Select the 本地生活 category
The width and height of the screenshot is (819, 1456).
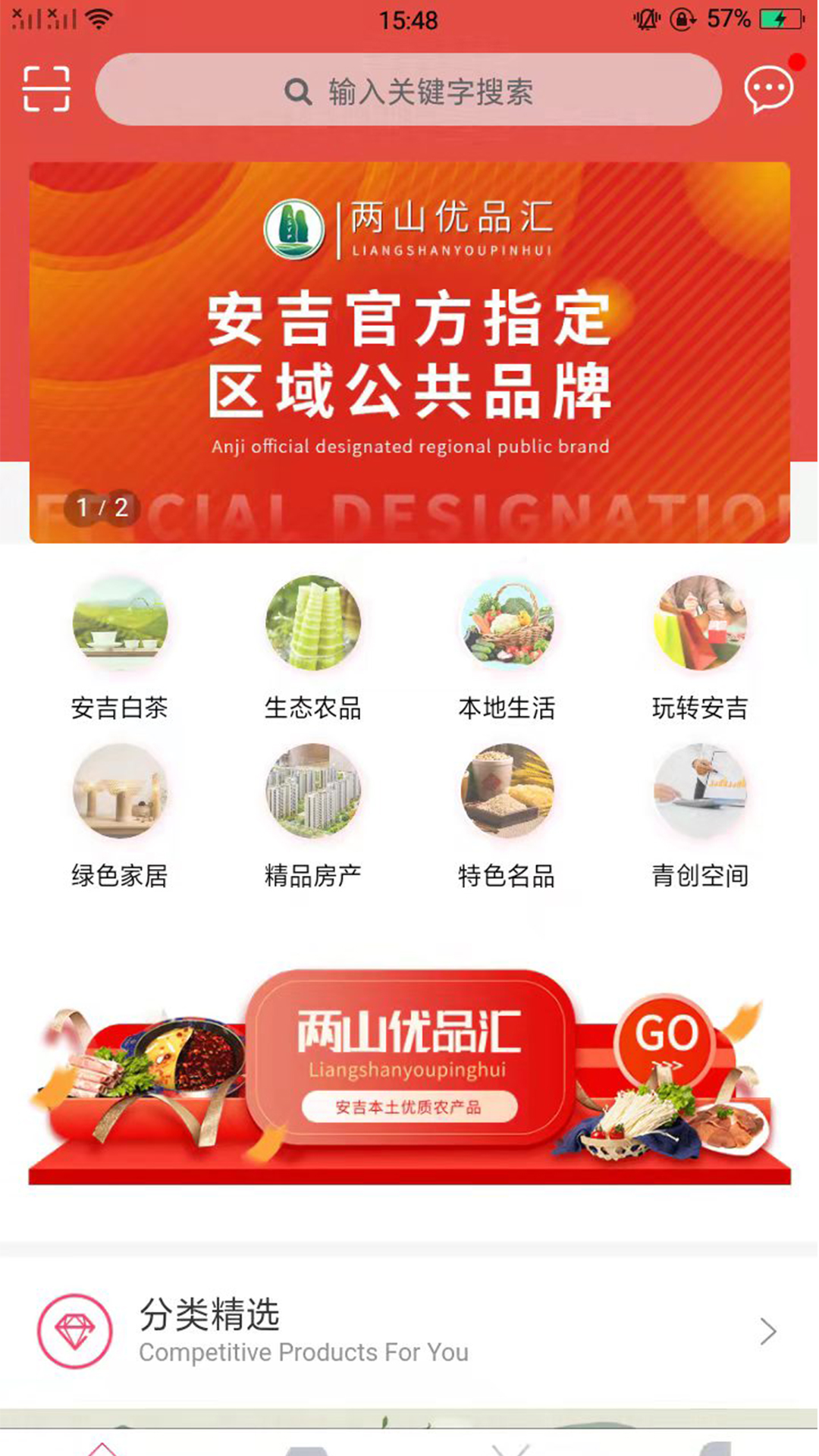tap(507, 648)
